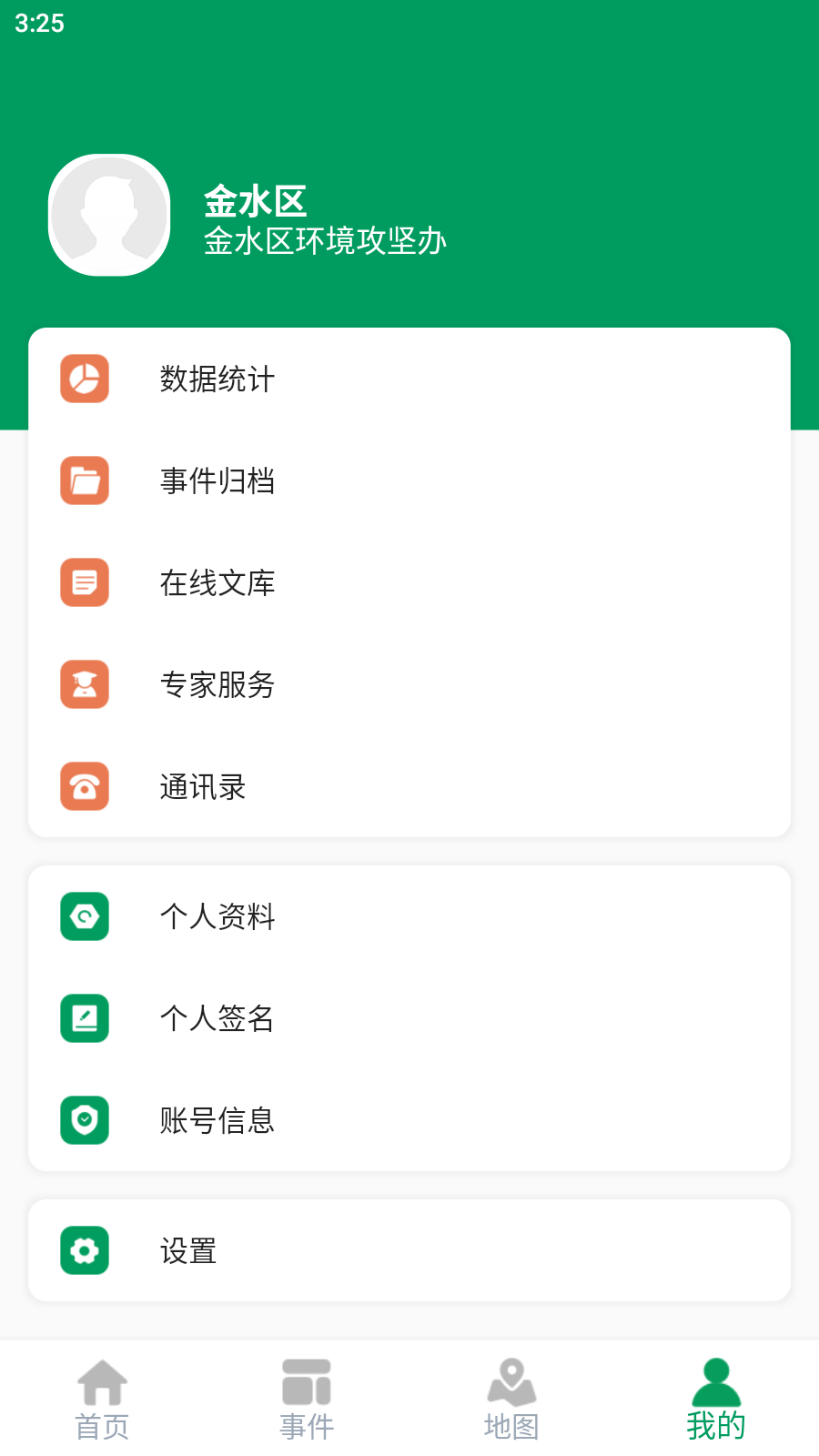Screen dimensions: 819x1456
Task: Open the 设置 gear icon
Action: [x=84, y=1251]
